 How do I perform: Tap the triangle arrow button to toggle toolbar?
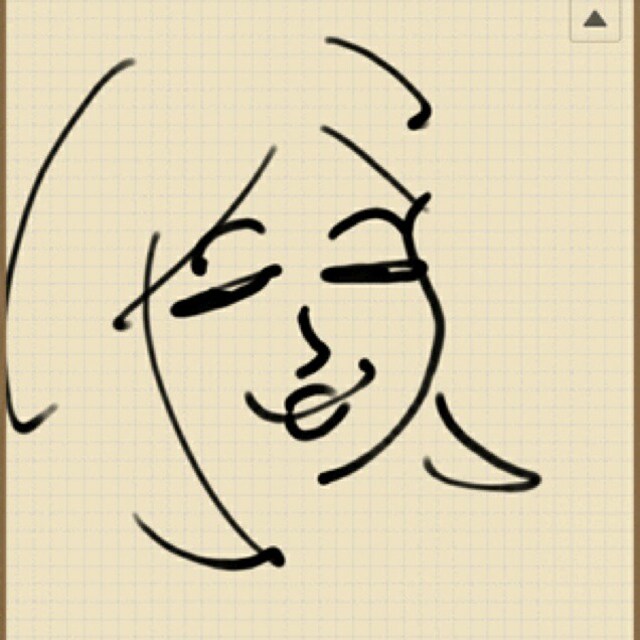[x=595, y=19]
